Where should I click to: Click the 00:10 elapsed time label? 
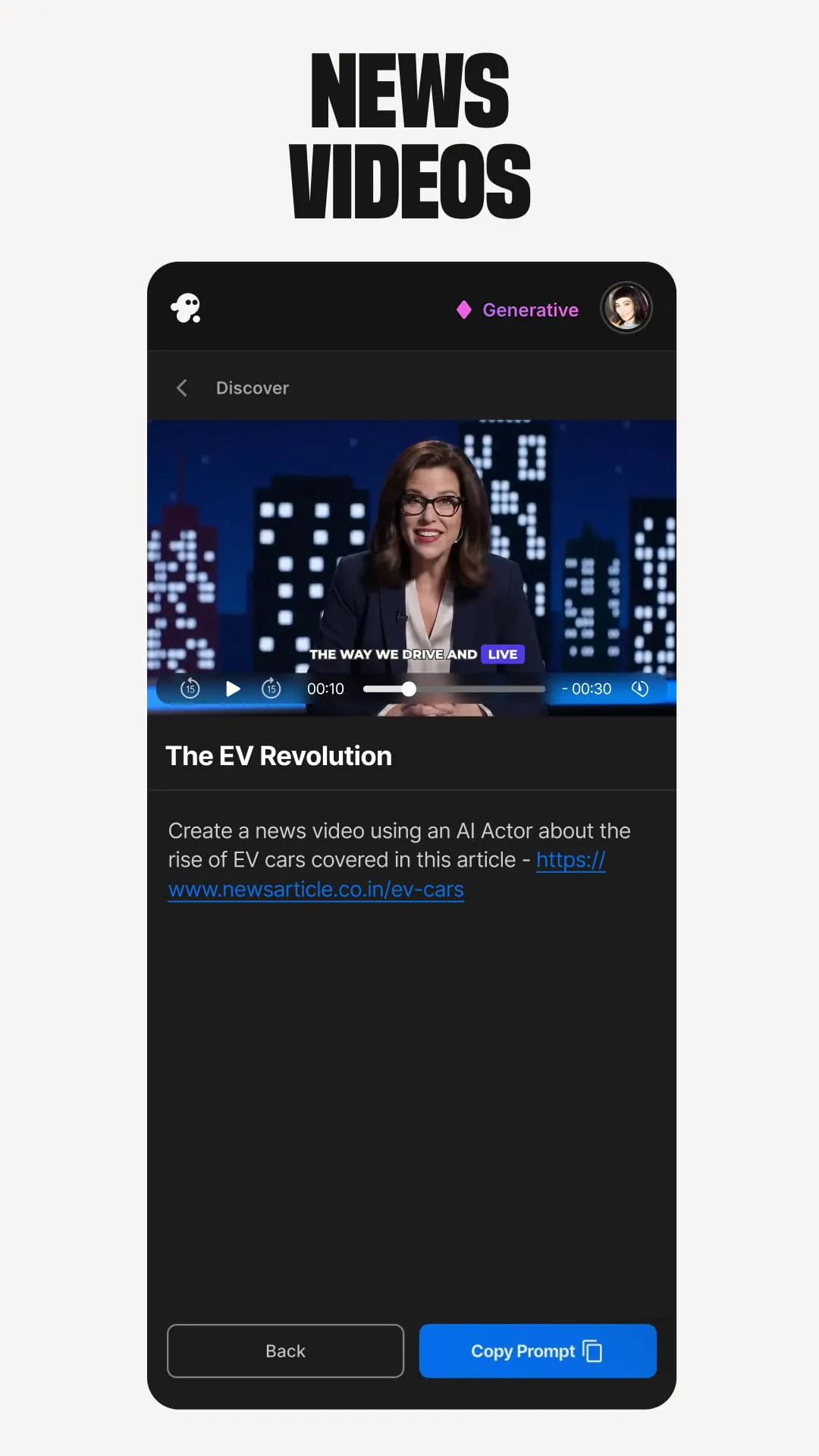pos(326,689)
